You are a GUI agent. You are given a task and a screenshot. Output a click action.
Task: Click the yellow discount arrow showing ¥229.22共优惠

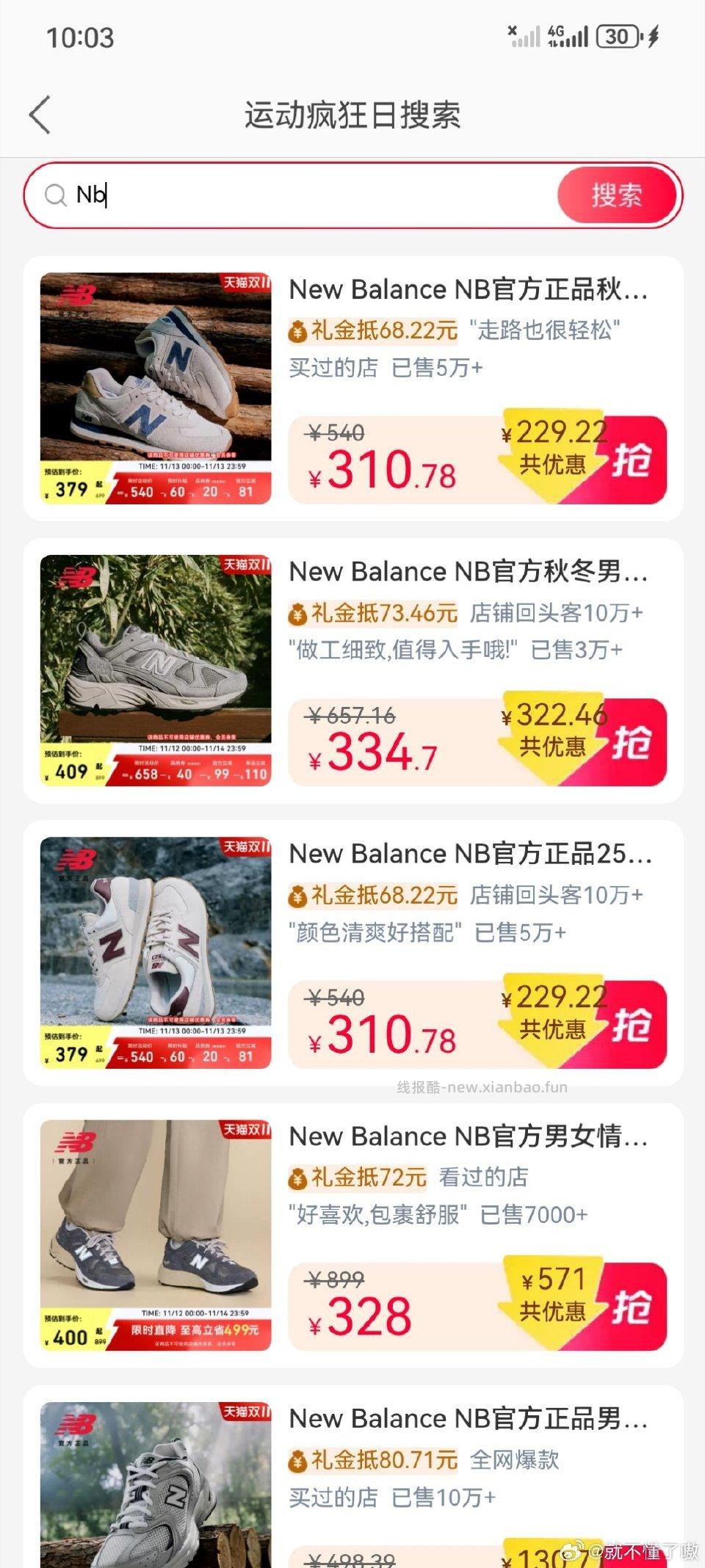coord(556,449)
